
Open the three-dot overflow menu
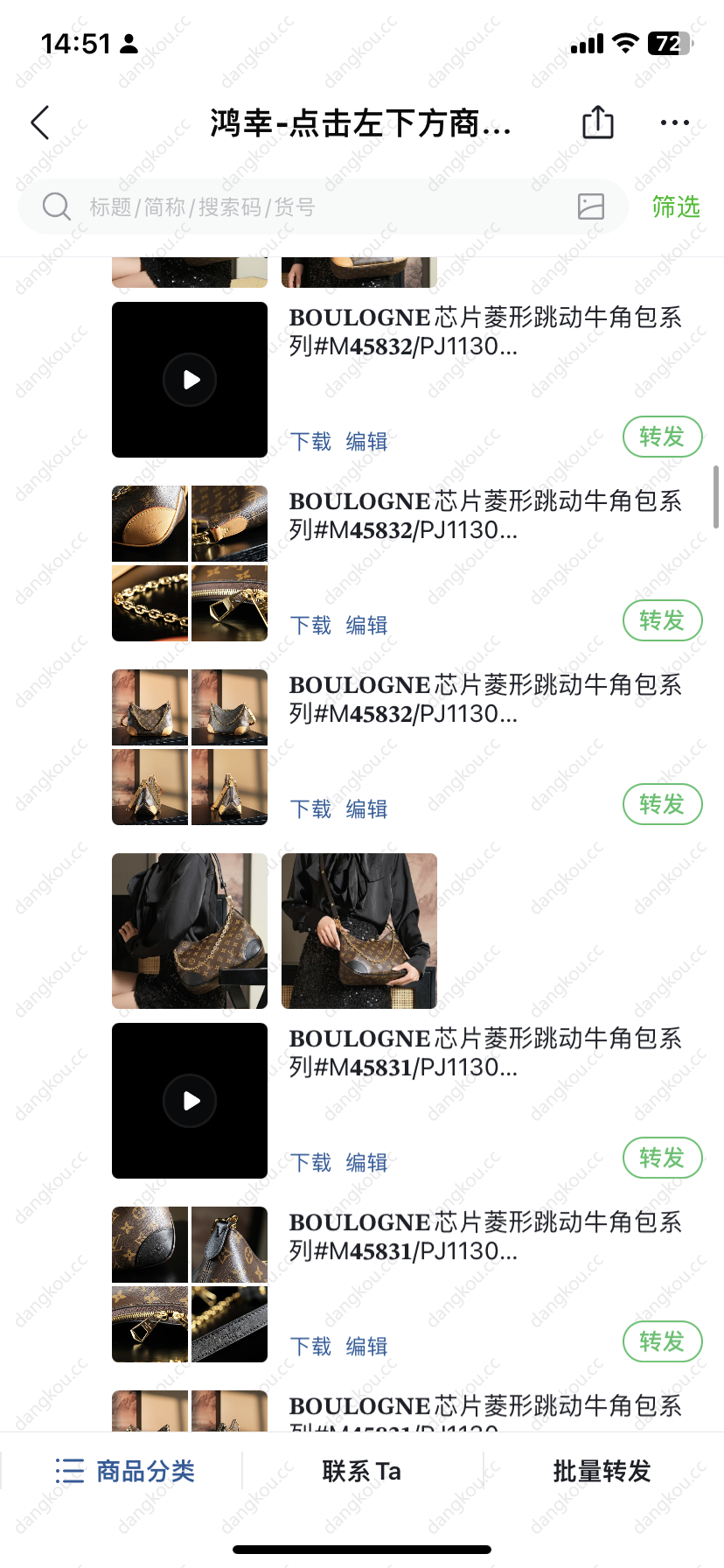[x=674, y=123]
